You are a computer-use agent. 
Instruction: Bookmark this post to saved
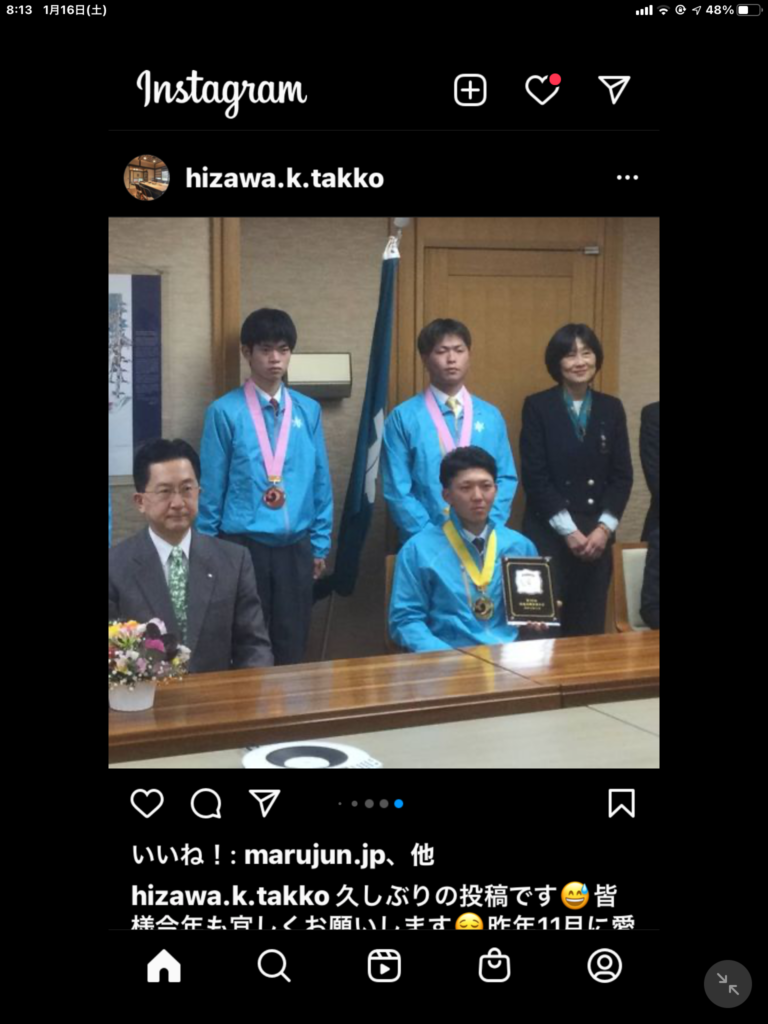621,803
